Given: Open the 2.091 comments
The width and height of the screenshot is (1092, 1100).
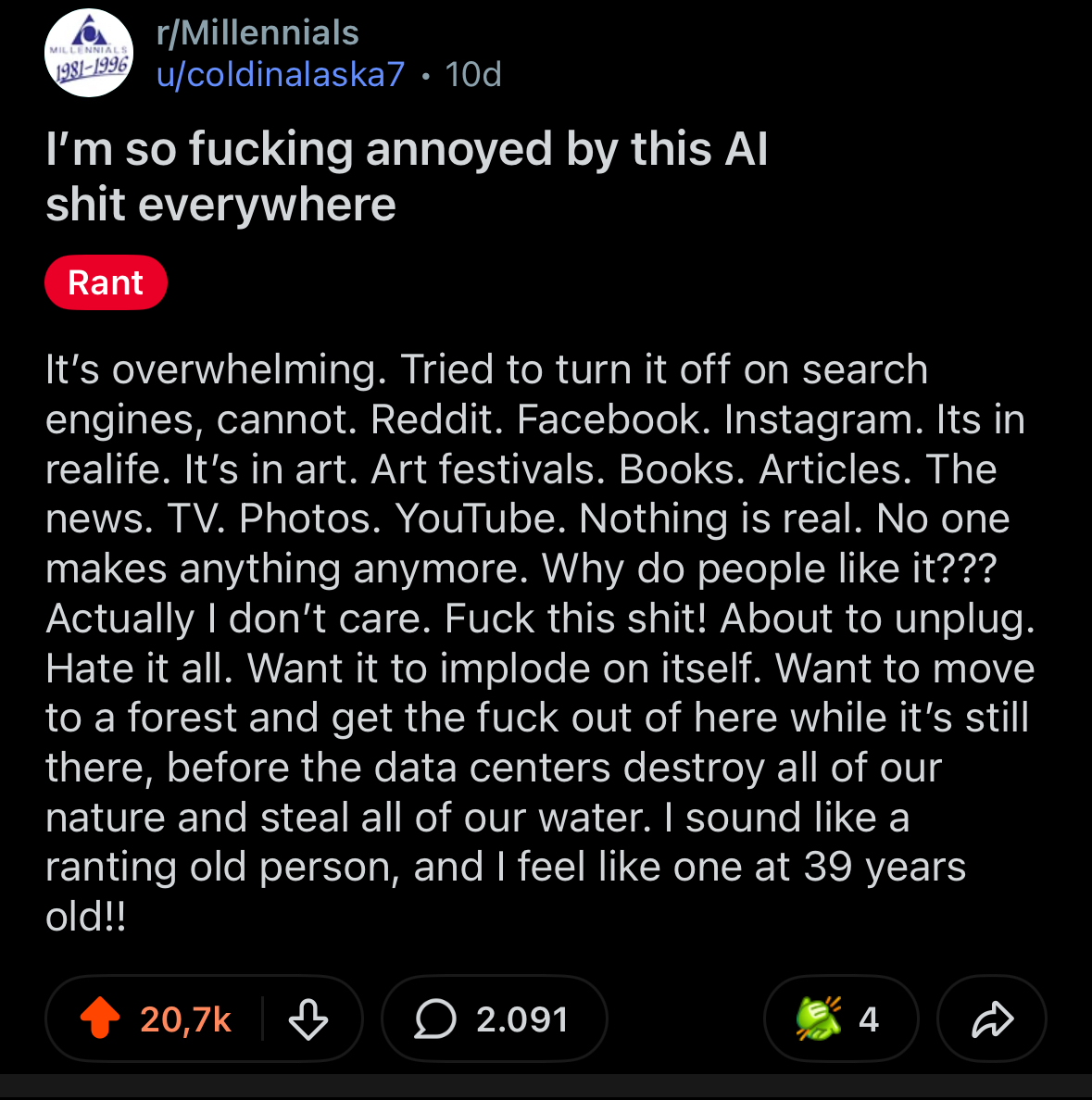Looking at the screenshot, I should [x=493, y=1019].
